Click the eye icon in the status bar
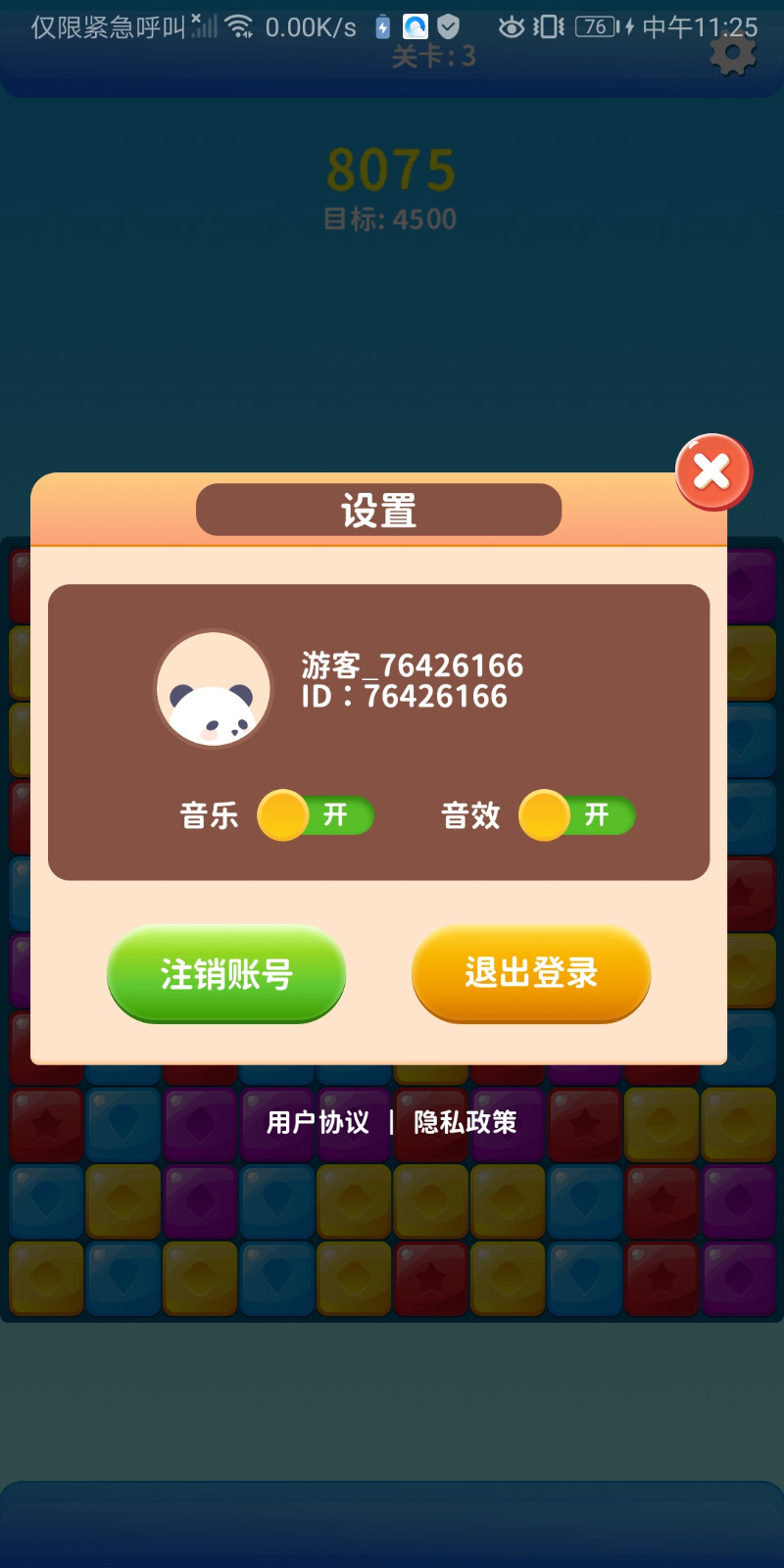The width and height of the screenshot is (784, 1568). (510, 26)
